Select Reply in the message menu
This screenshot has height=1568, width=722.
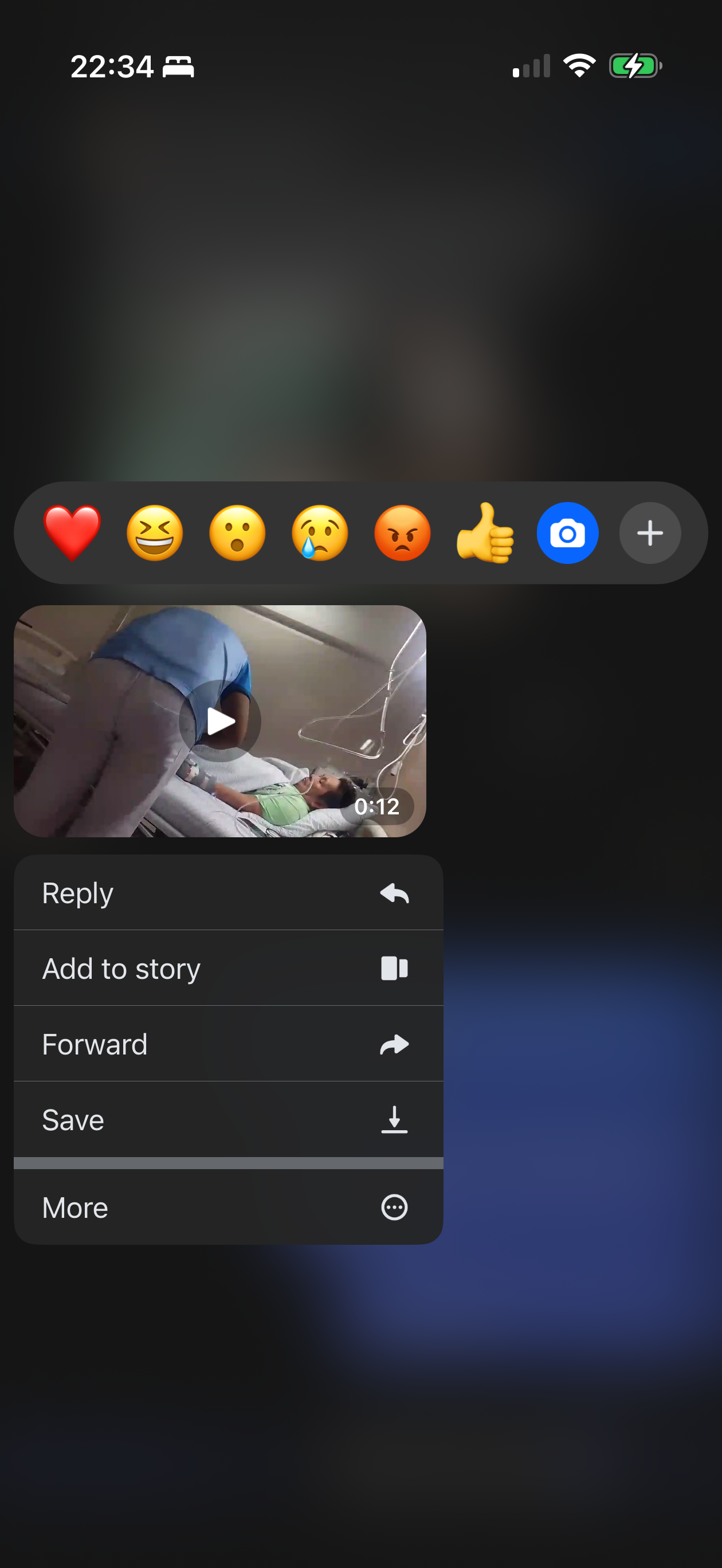[x=228, y=892]
